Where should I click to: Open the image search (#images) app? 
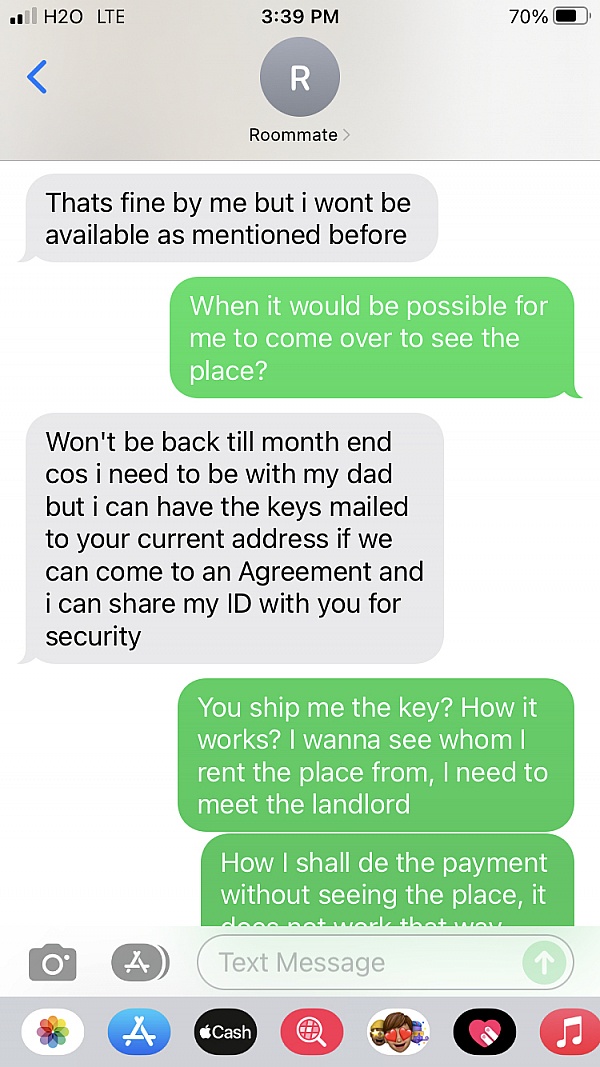(311, 1032)
